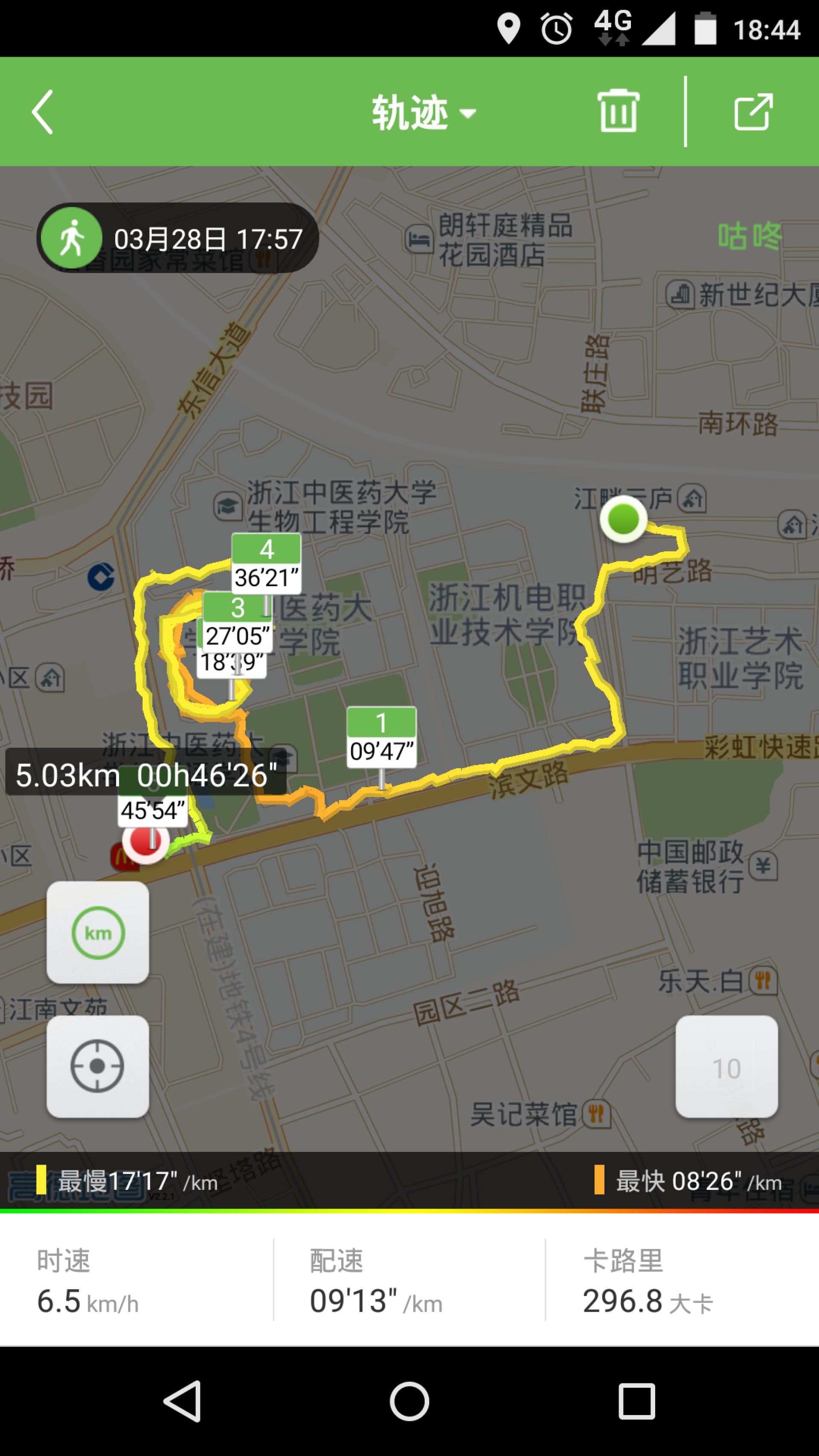Select the kilometer 1 marker 09'47"

click(x=381, y=737)
